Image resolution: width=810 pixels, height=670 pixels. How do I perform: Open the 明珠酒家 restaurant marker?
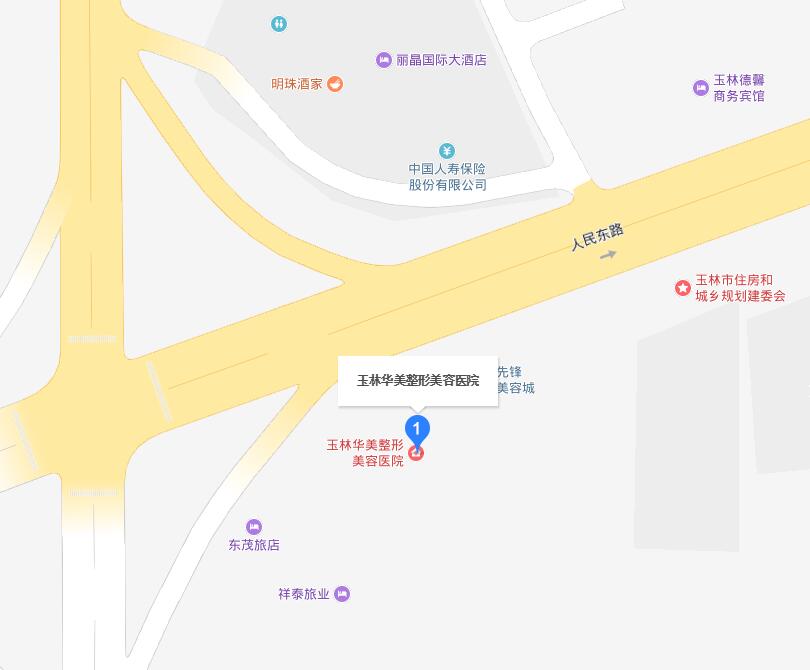point(336,84)
